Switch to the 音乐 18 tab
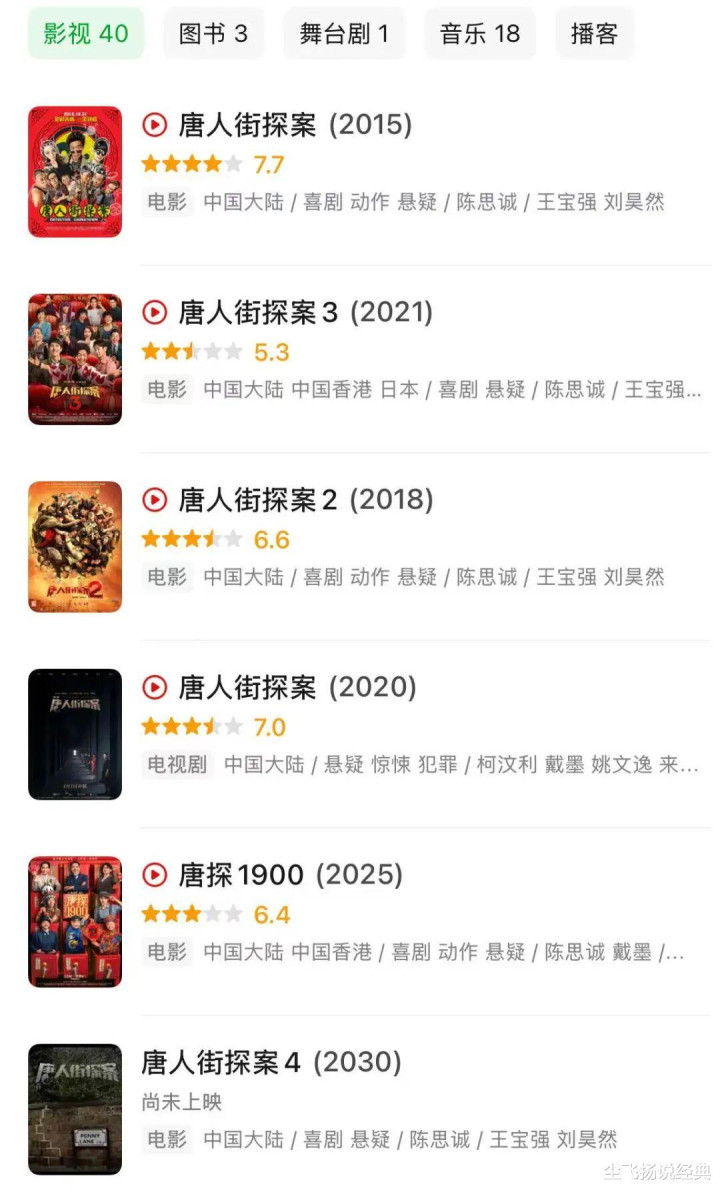 480,33
